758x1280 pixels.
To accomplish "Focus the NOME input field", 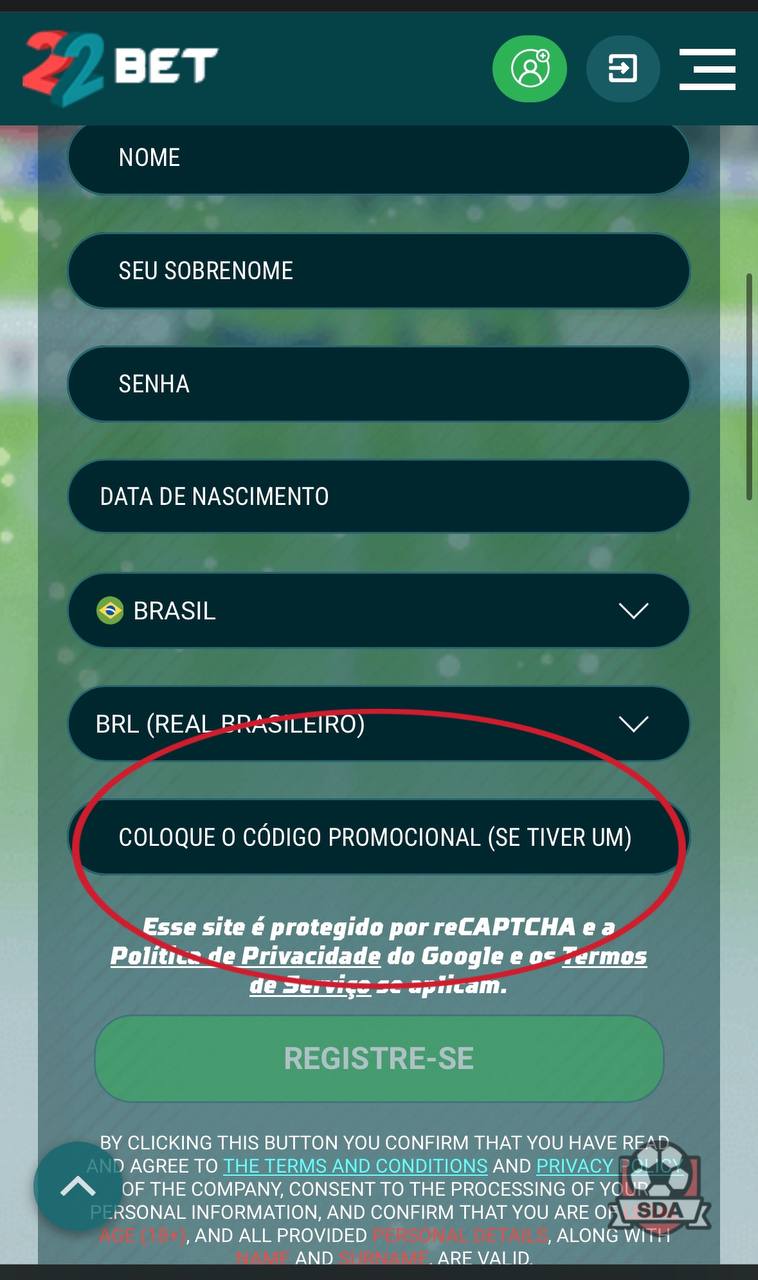I will [378, 157].
